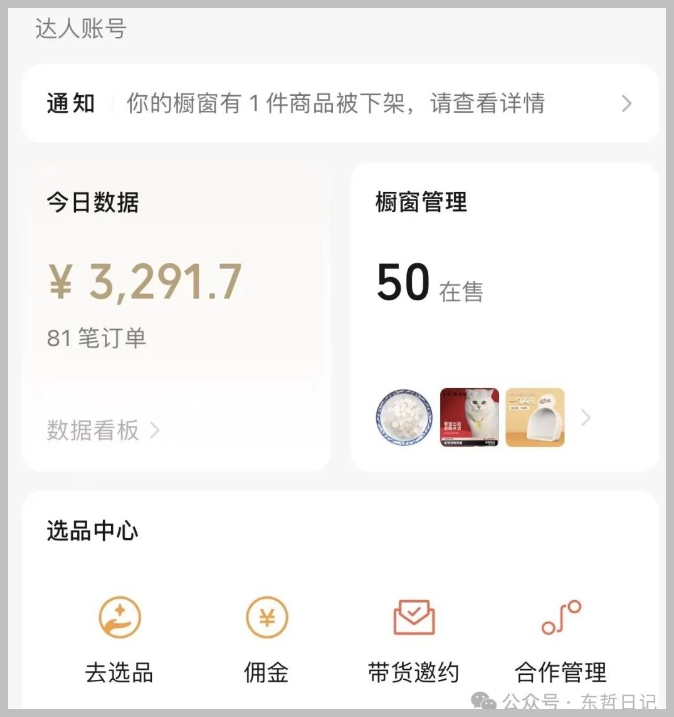Open the 数据看板 data dashboard

[x=102, y=431]
